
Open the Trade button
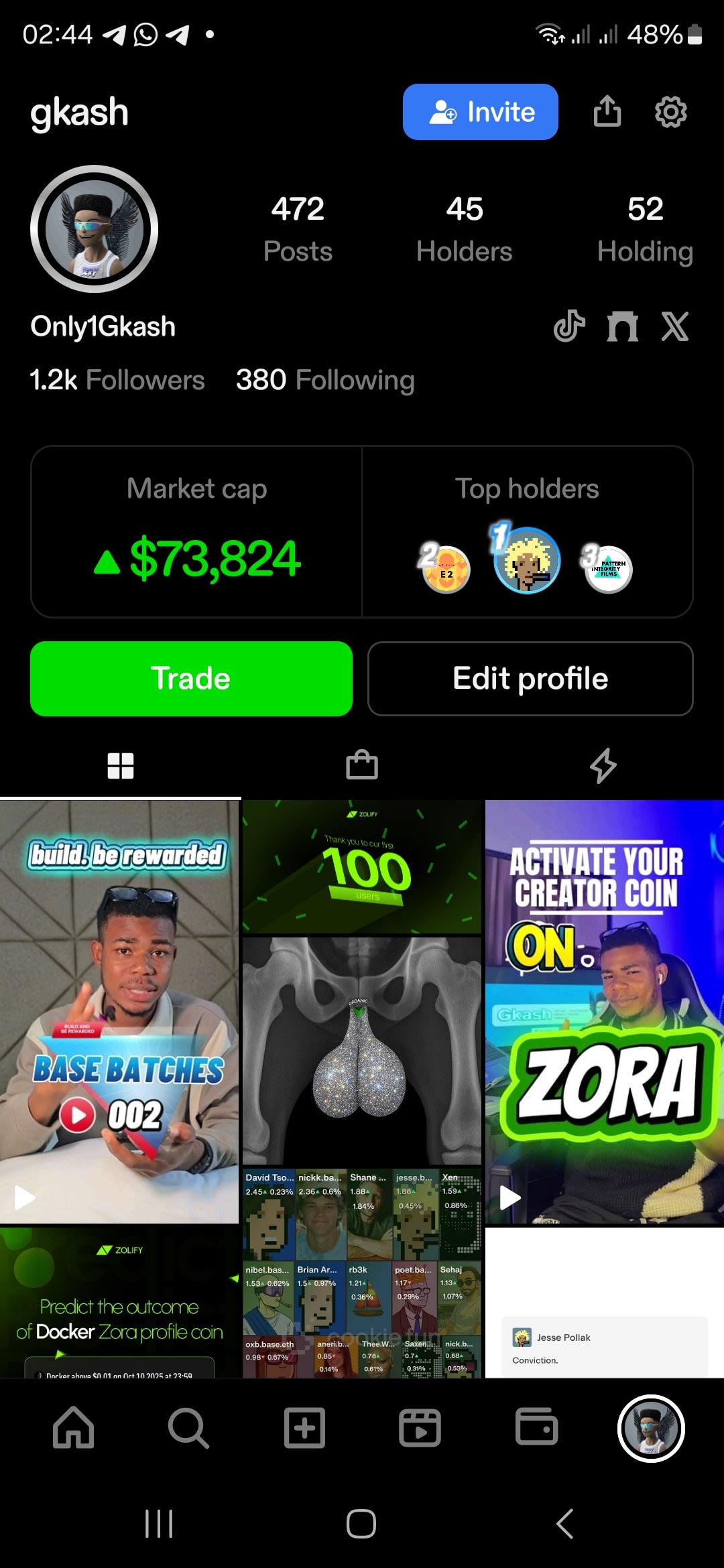click(191, 678)
